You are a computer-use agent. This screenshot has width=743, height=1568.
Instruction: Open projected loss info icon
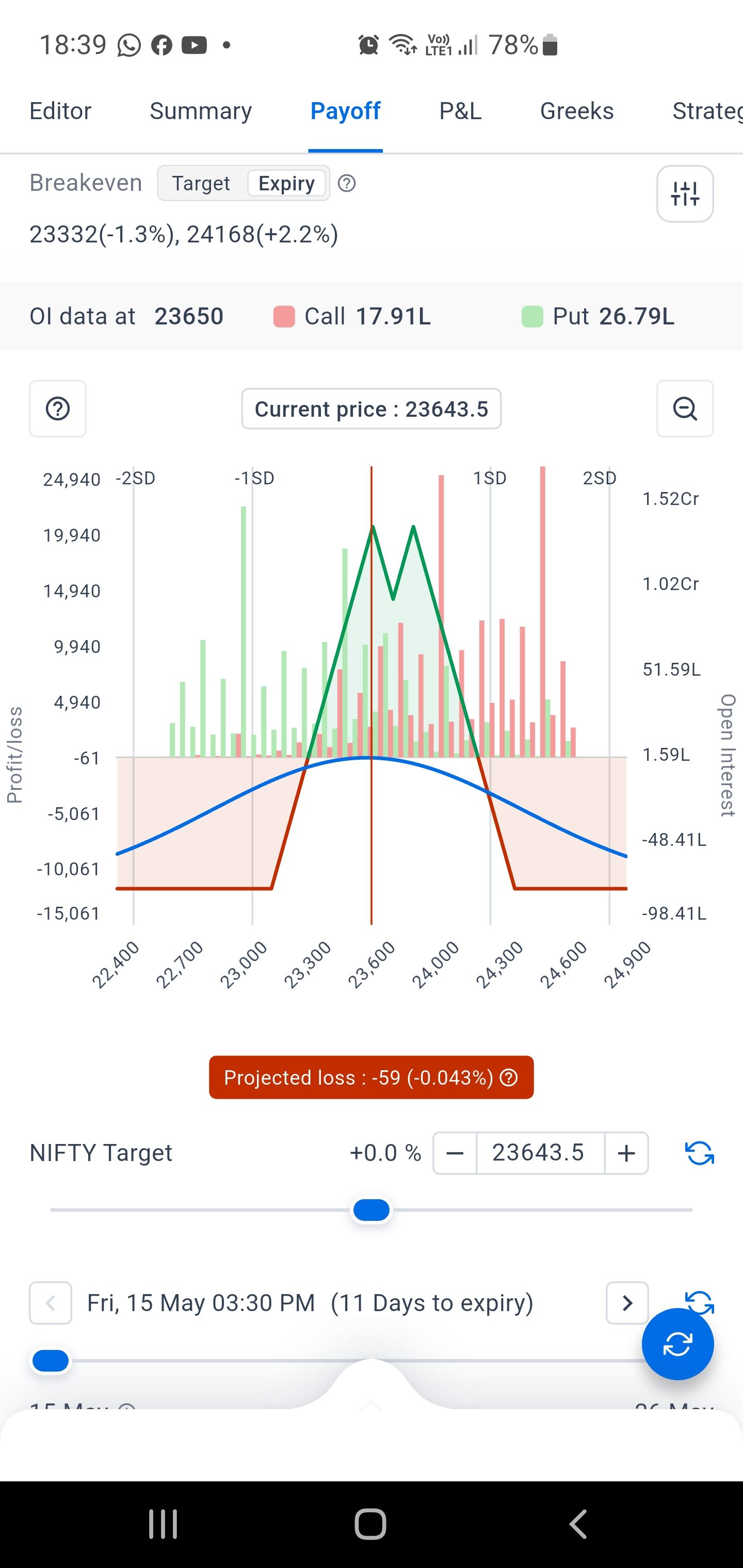click(509, 1077)
